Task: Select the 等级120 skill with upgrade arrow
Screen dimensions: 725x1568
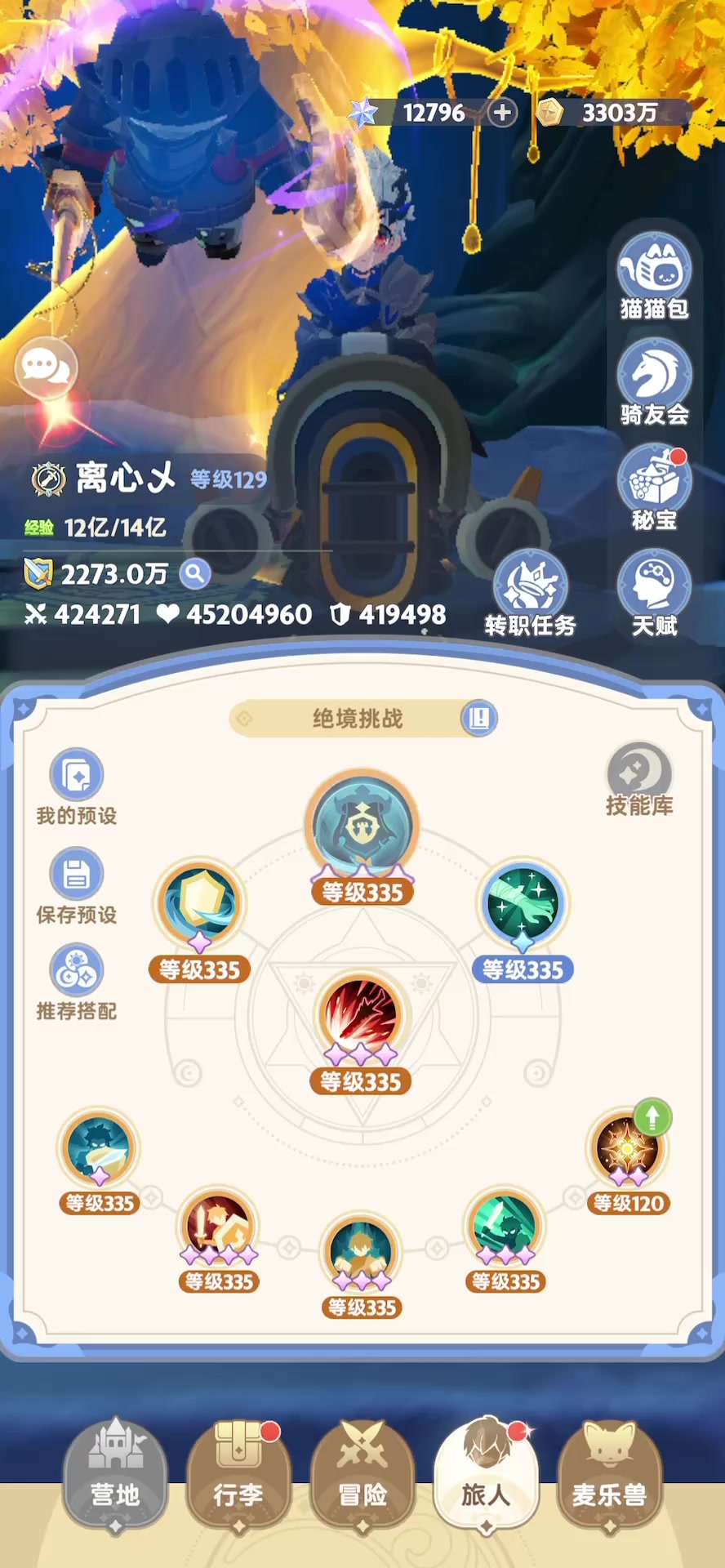Action: (628, 1158)
